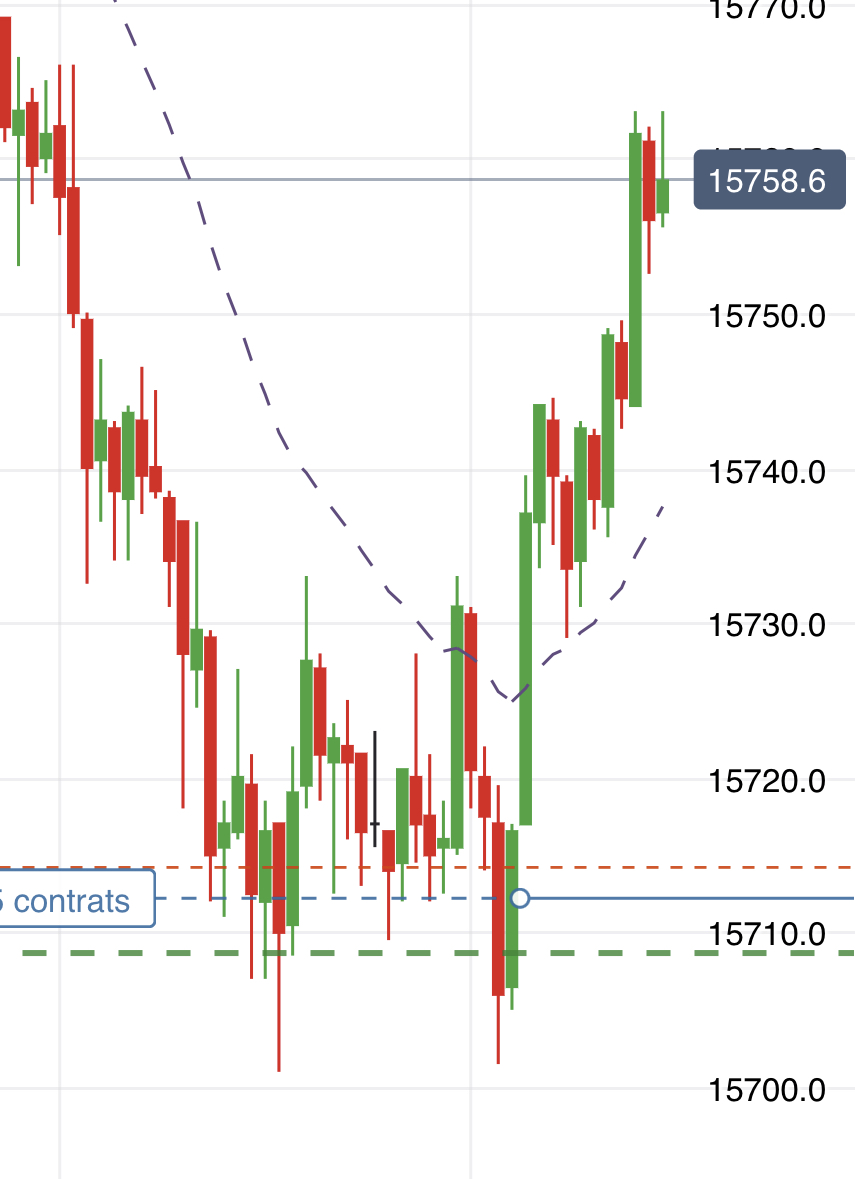The width and height of the screenshot is (855, 1179).
Task: Open the '5 contrats' position label
Action: click(70, 900)
